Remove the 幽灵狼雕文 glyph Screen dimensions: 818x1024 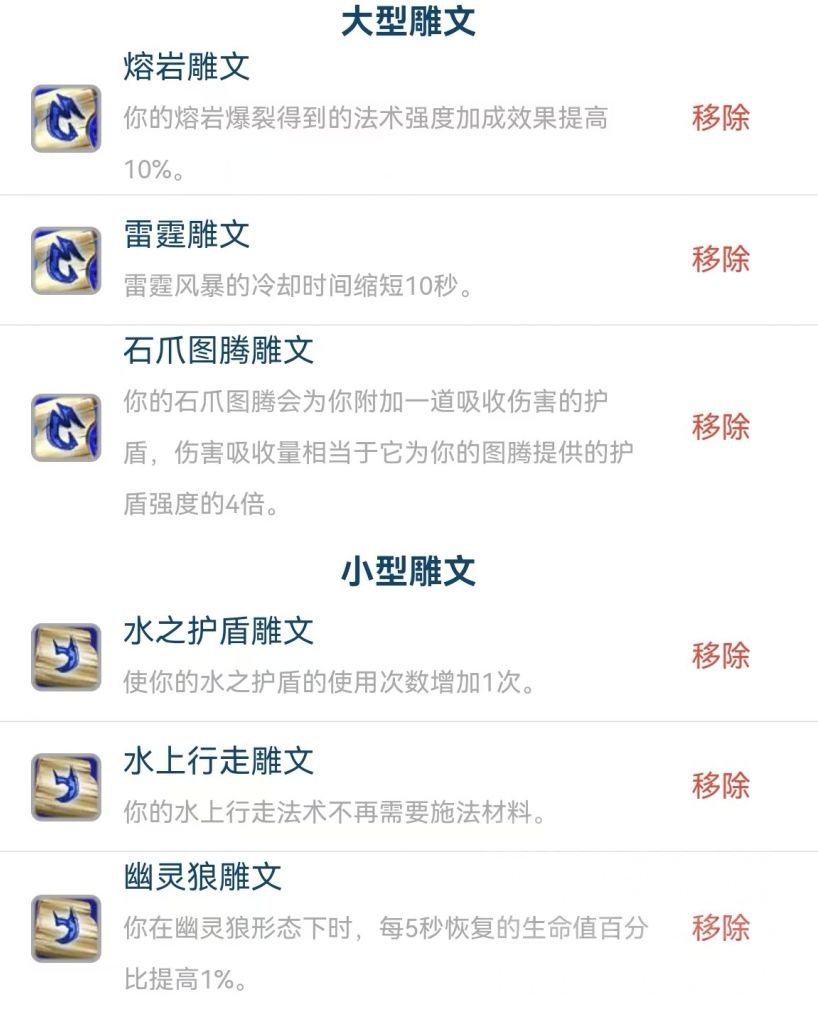tap(719, 928)
